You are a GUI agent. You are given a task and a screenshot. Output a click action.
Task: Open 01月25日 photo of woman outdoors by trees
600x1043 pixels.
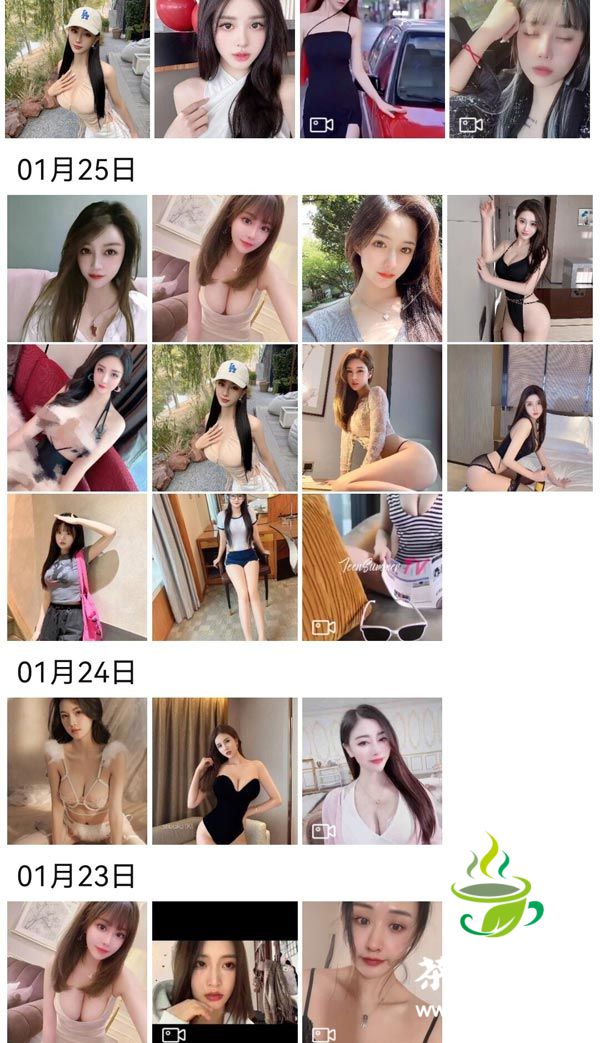click(x=372, y=268)
